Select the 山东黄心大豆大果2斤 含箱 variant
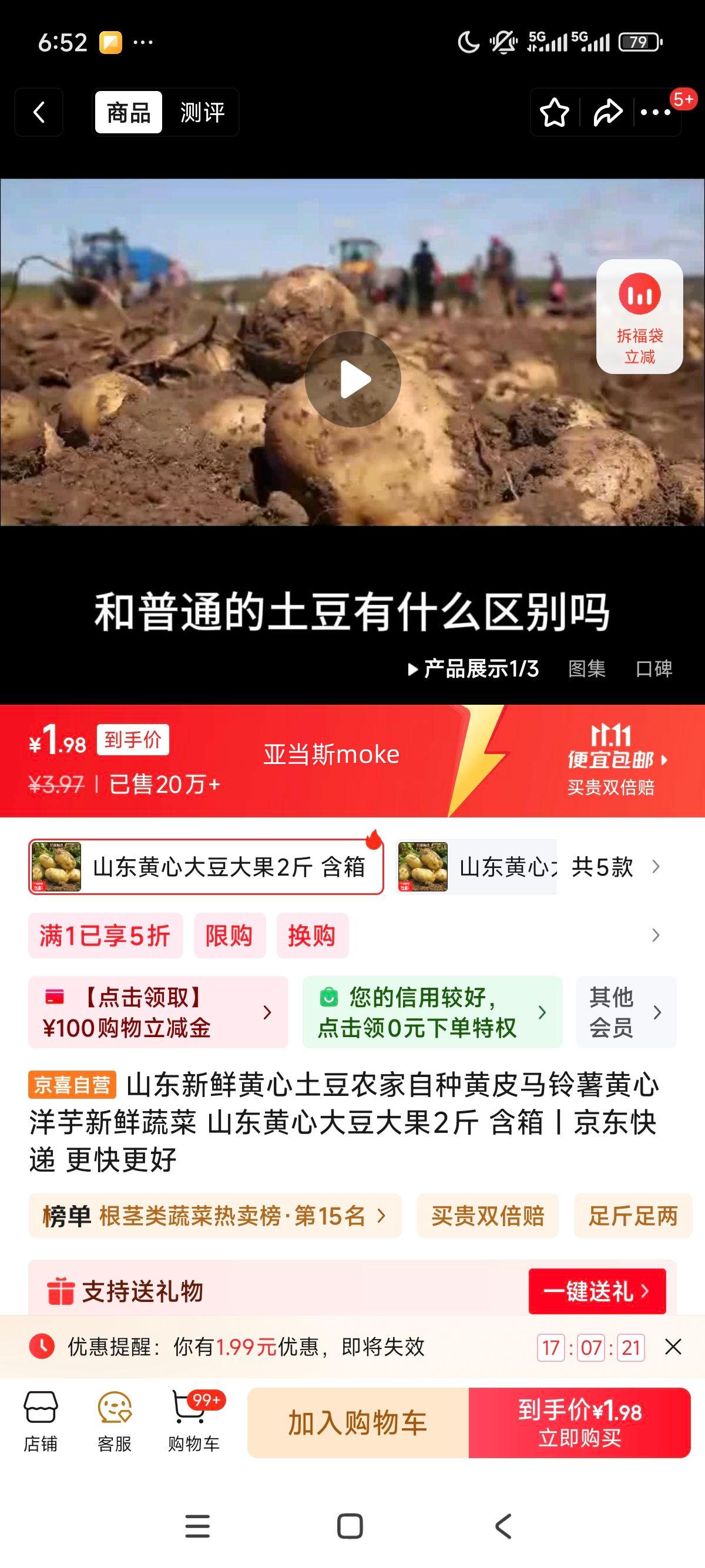Image resolution: width=705 pixels, height=1568 pixels. tap(207, 868)
